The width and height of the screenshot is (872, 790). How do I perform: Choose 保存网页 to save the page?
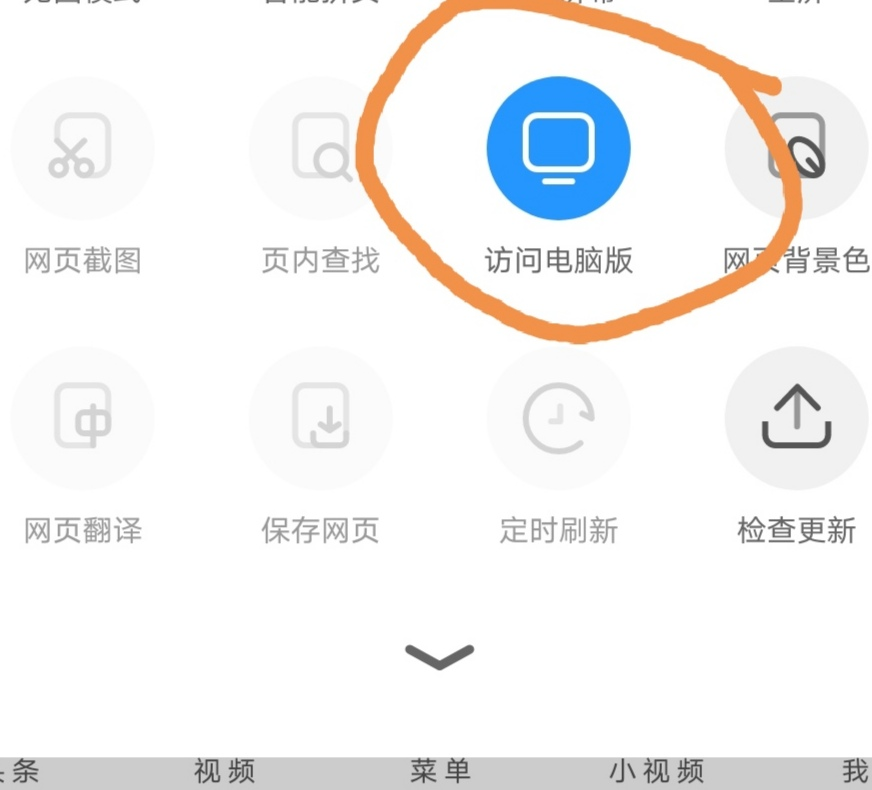[320, 418]
